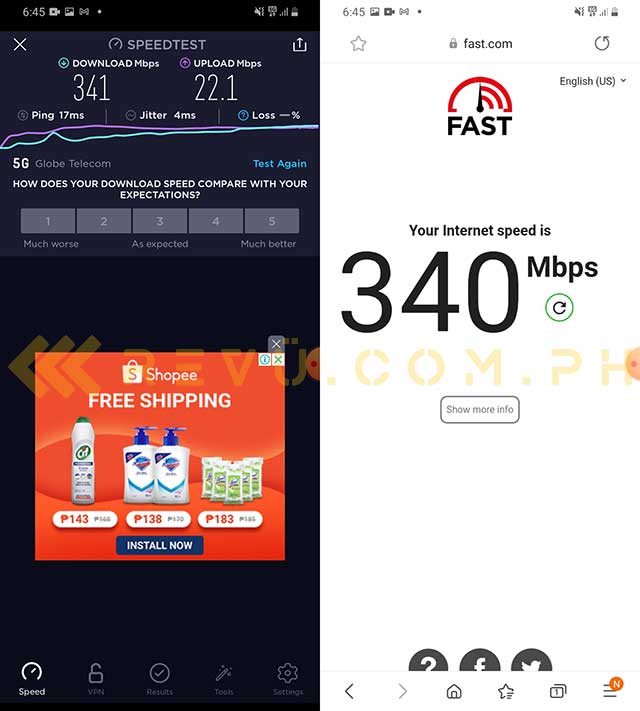
Task: Bookmark fast.com with the star icon
Action: 358,44
